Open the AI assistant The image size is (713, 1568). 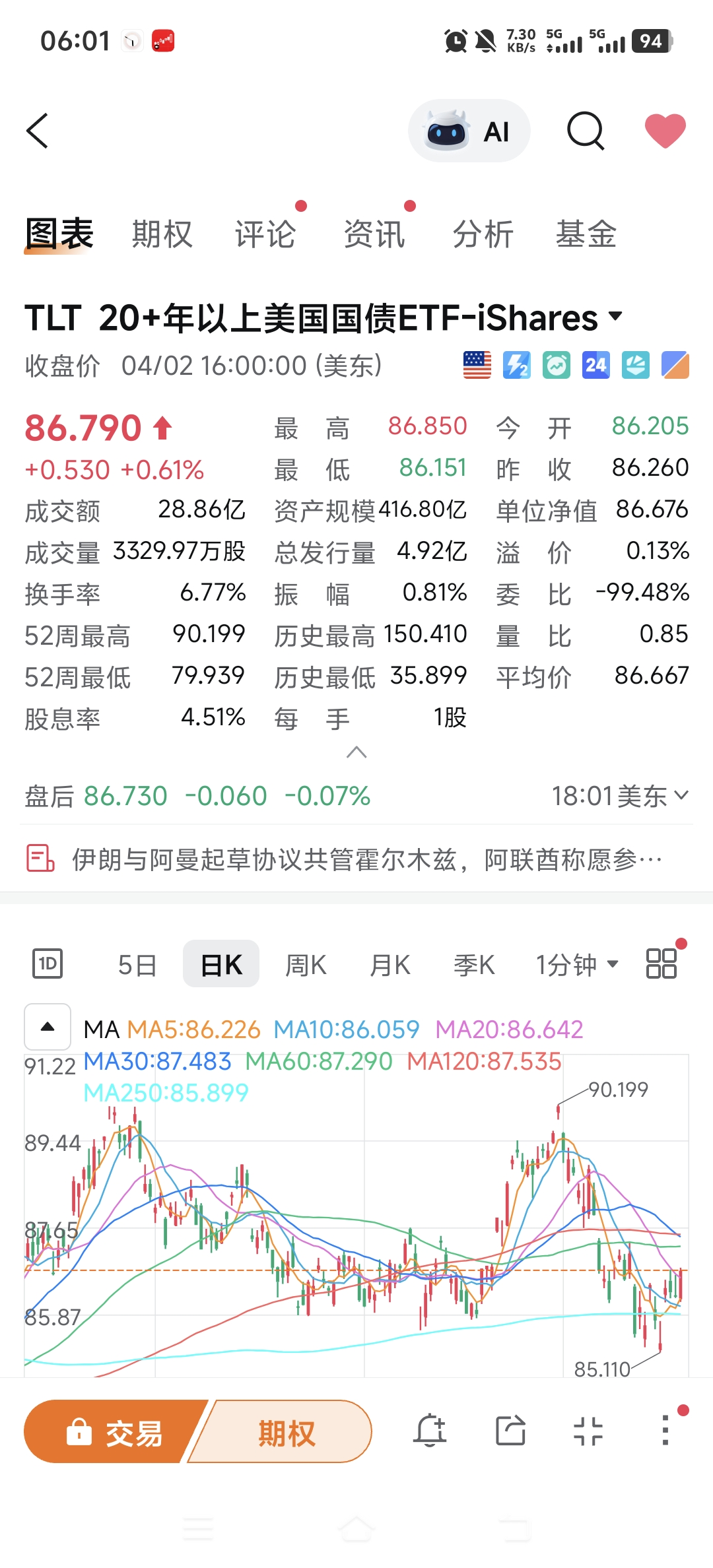click(469, 131)
